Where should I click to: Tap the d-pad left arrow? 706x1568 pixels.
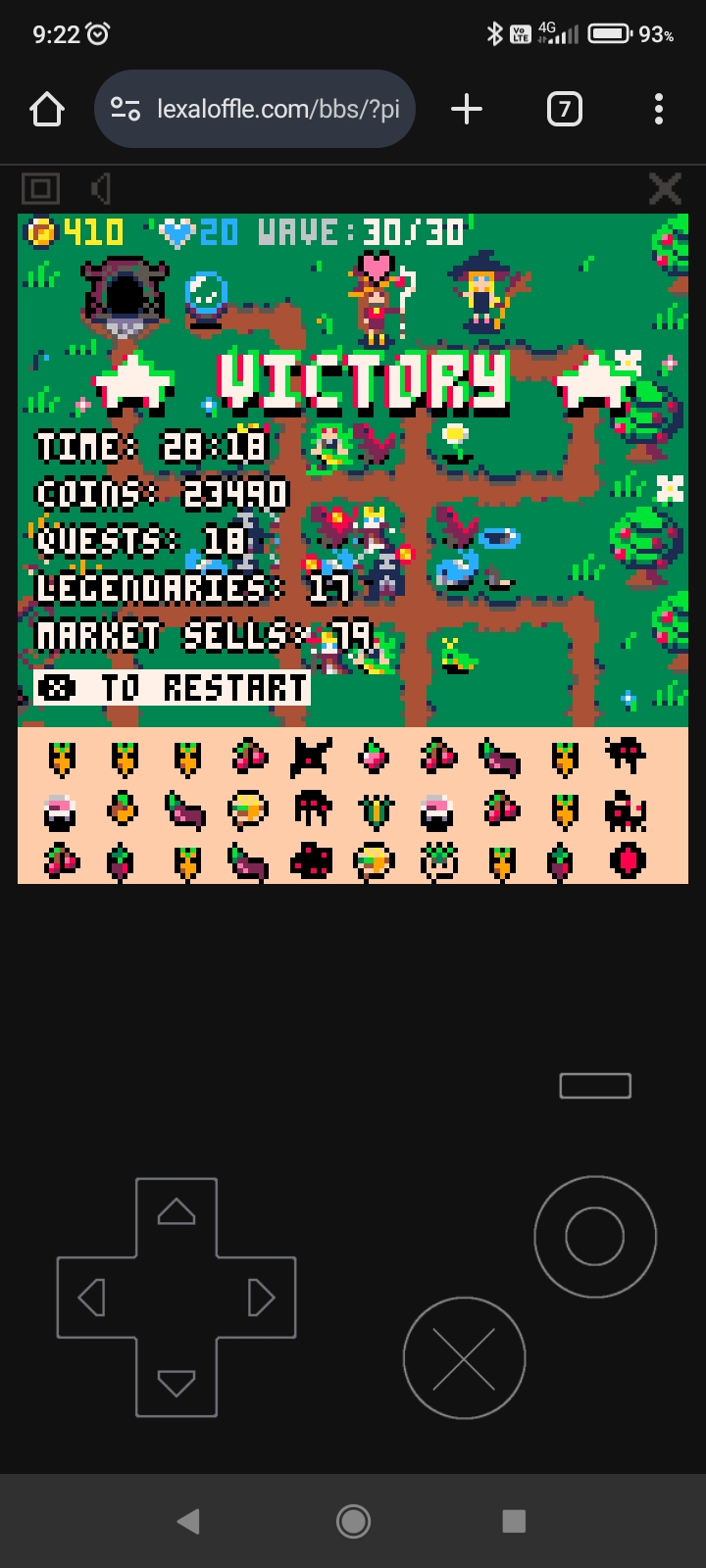tap(92, 1298)
